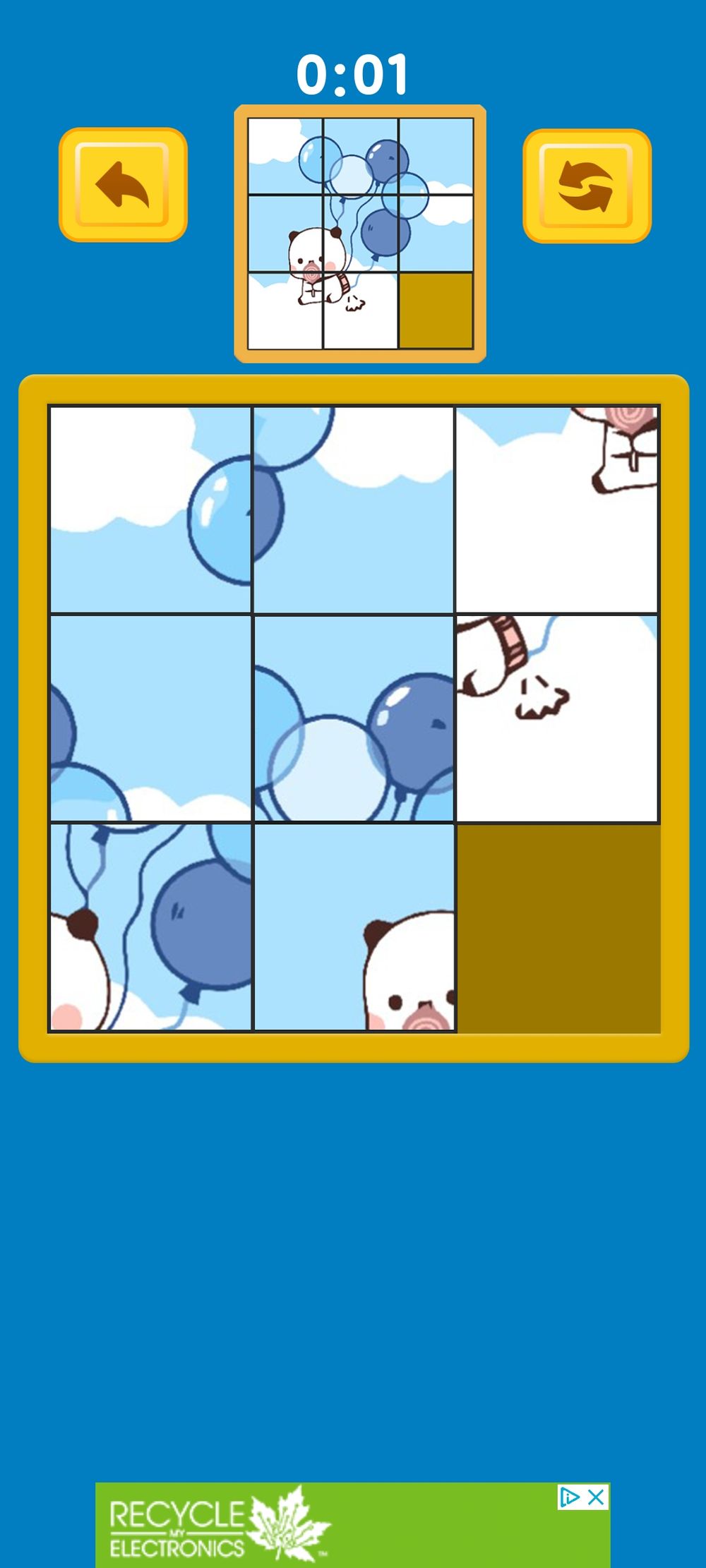Screen dimensions: 706x1568
Task: Tap the yellow back arrow button
Action: click(123, 185)
